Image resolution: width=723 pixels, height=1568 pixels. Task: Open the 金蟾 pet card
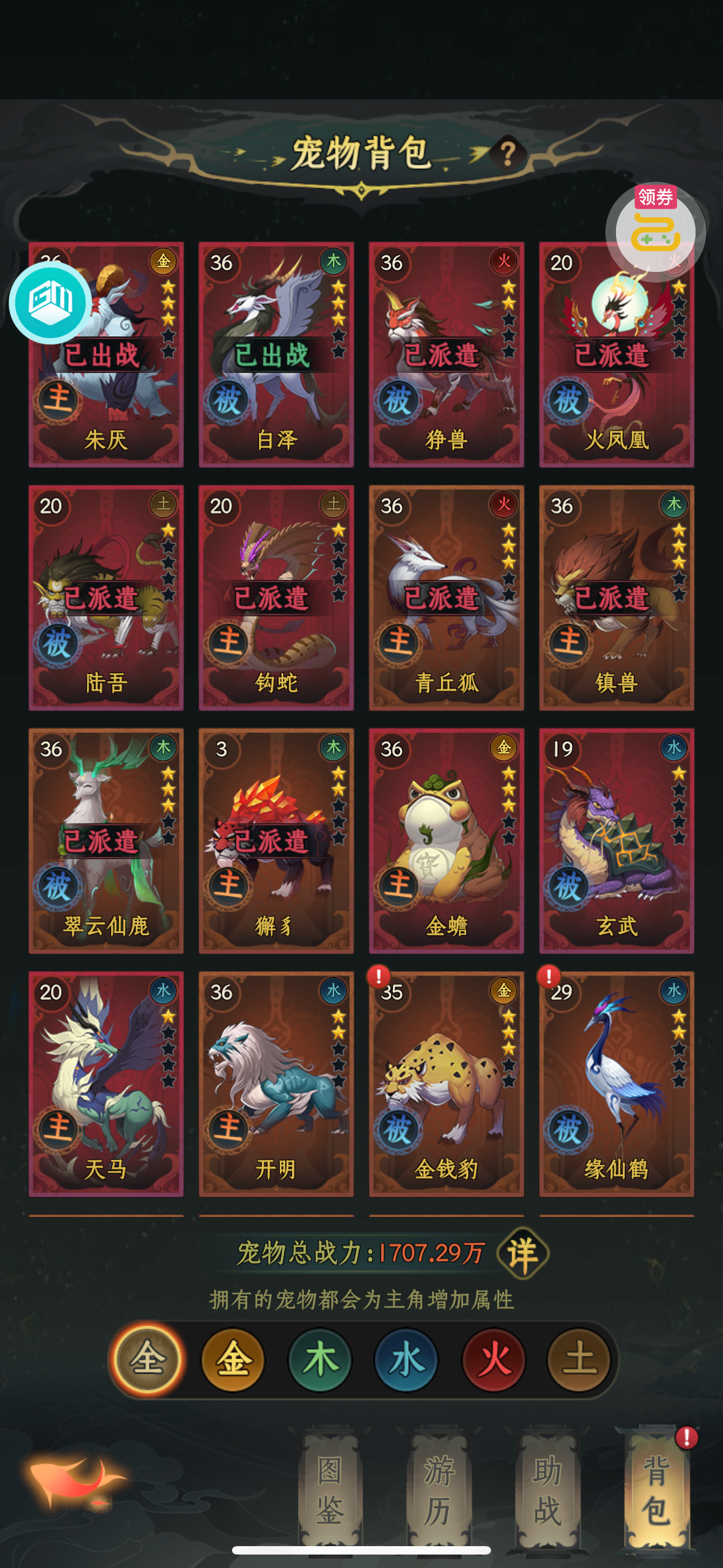446,841
